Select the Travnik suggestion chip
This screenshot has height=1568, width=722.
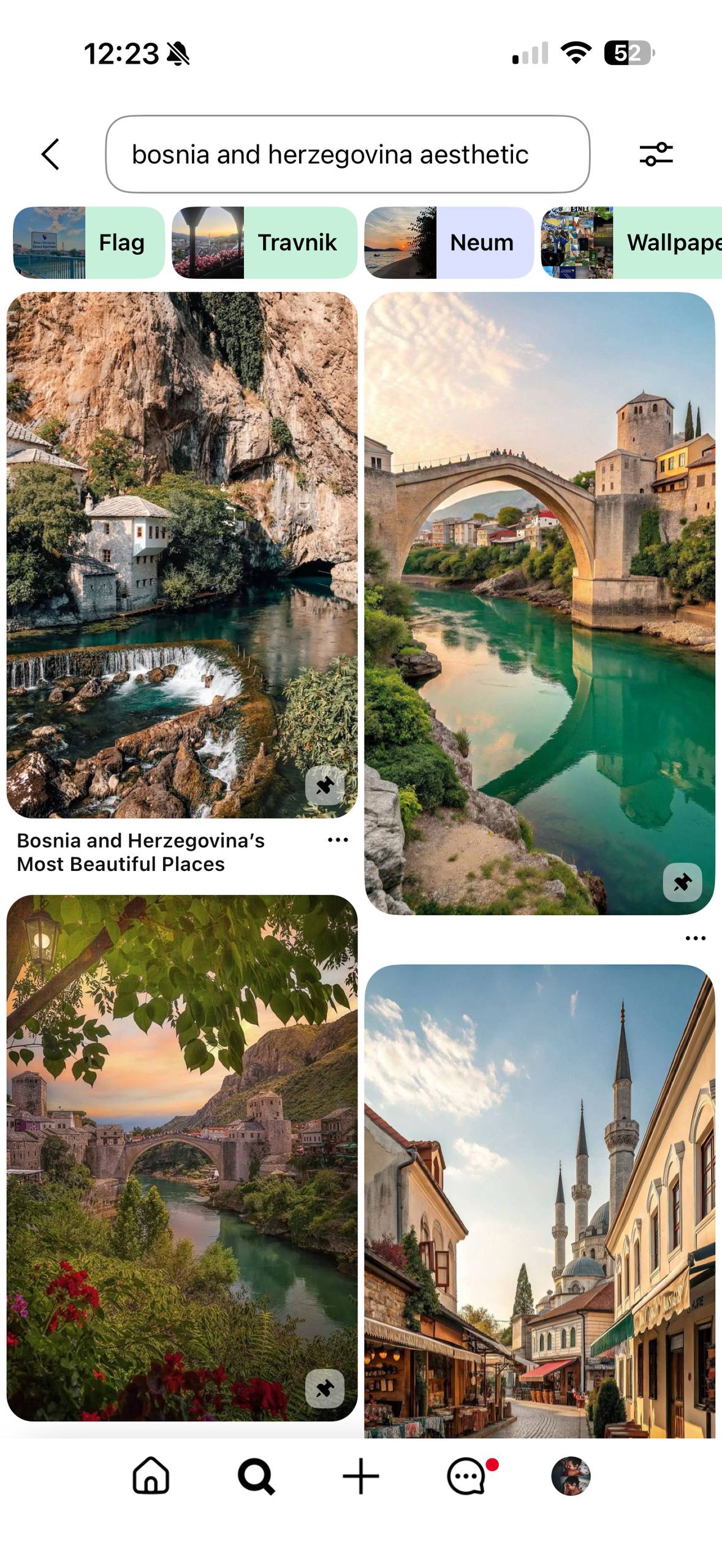[264, 243]
